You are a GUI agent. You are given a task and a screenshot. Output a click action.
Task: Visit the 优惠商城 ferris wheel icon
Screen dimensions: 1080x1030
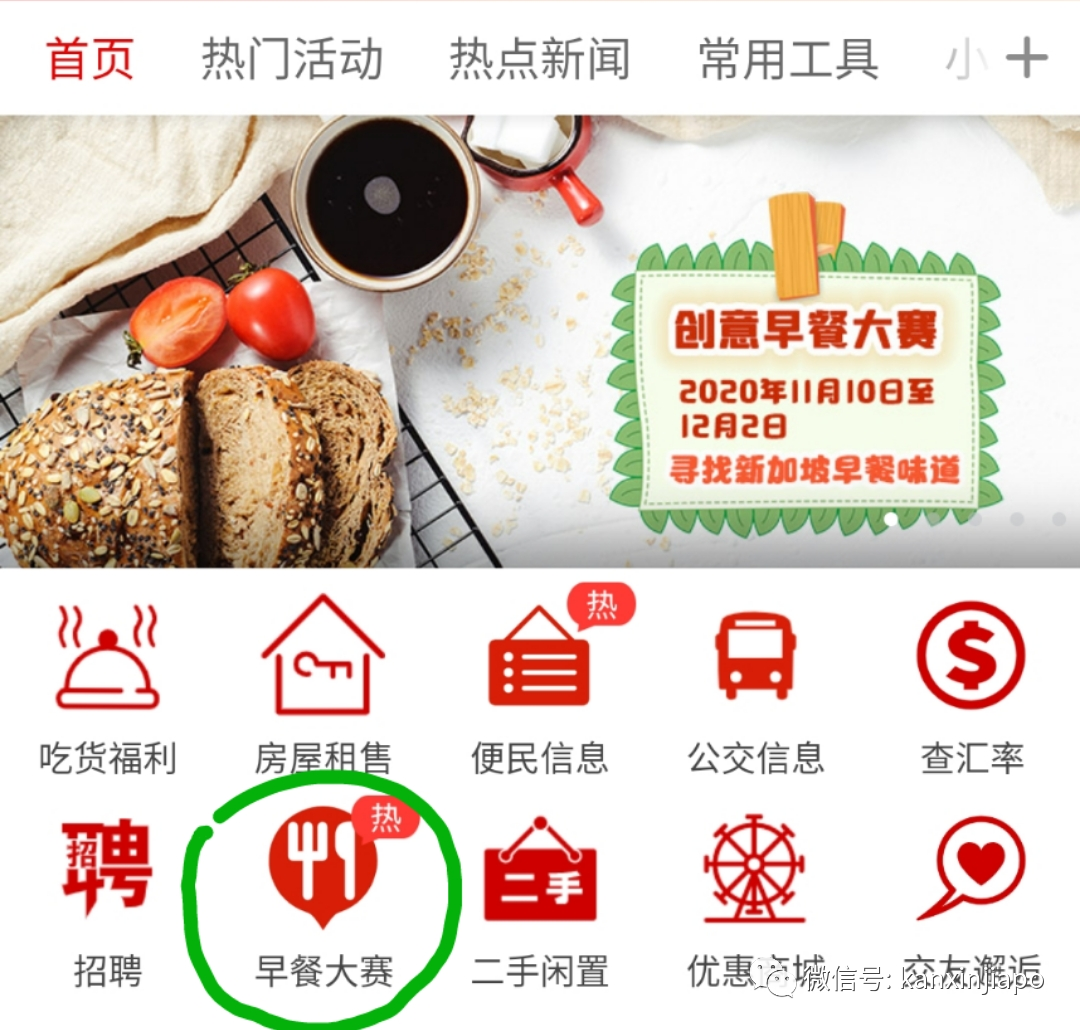pyautogui.click(x=756, y=900)
